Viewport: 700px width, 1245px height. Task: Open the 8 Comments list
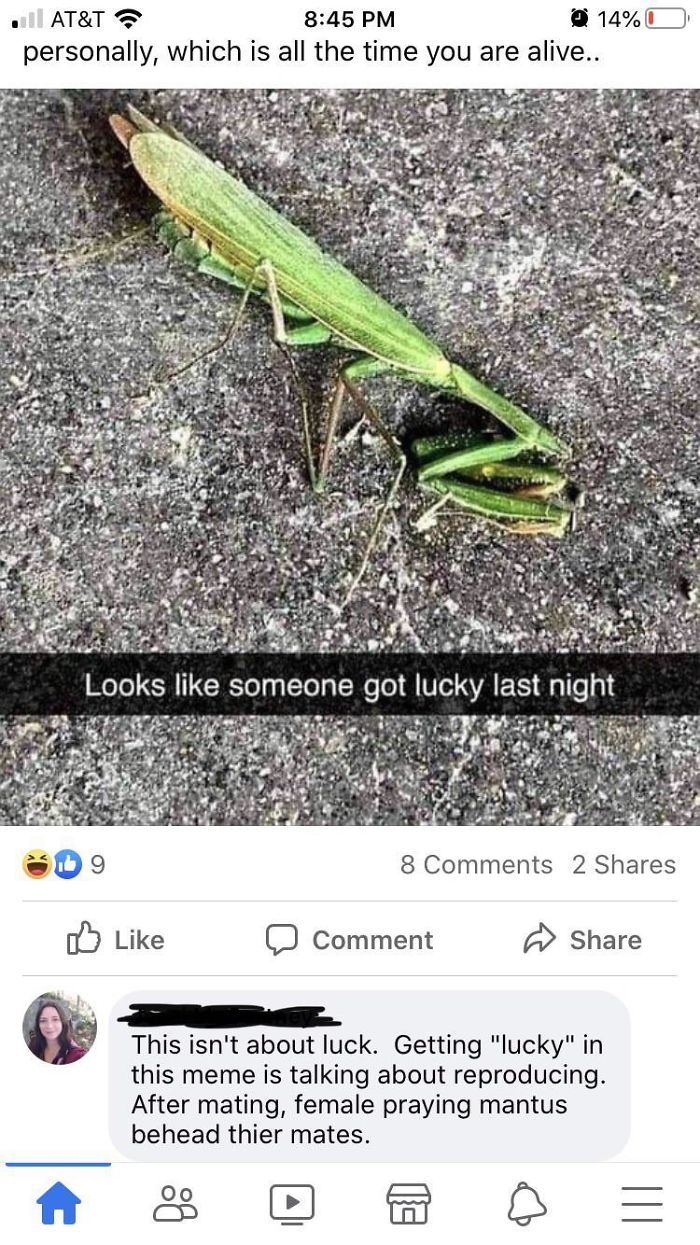point(476,864)
